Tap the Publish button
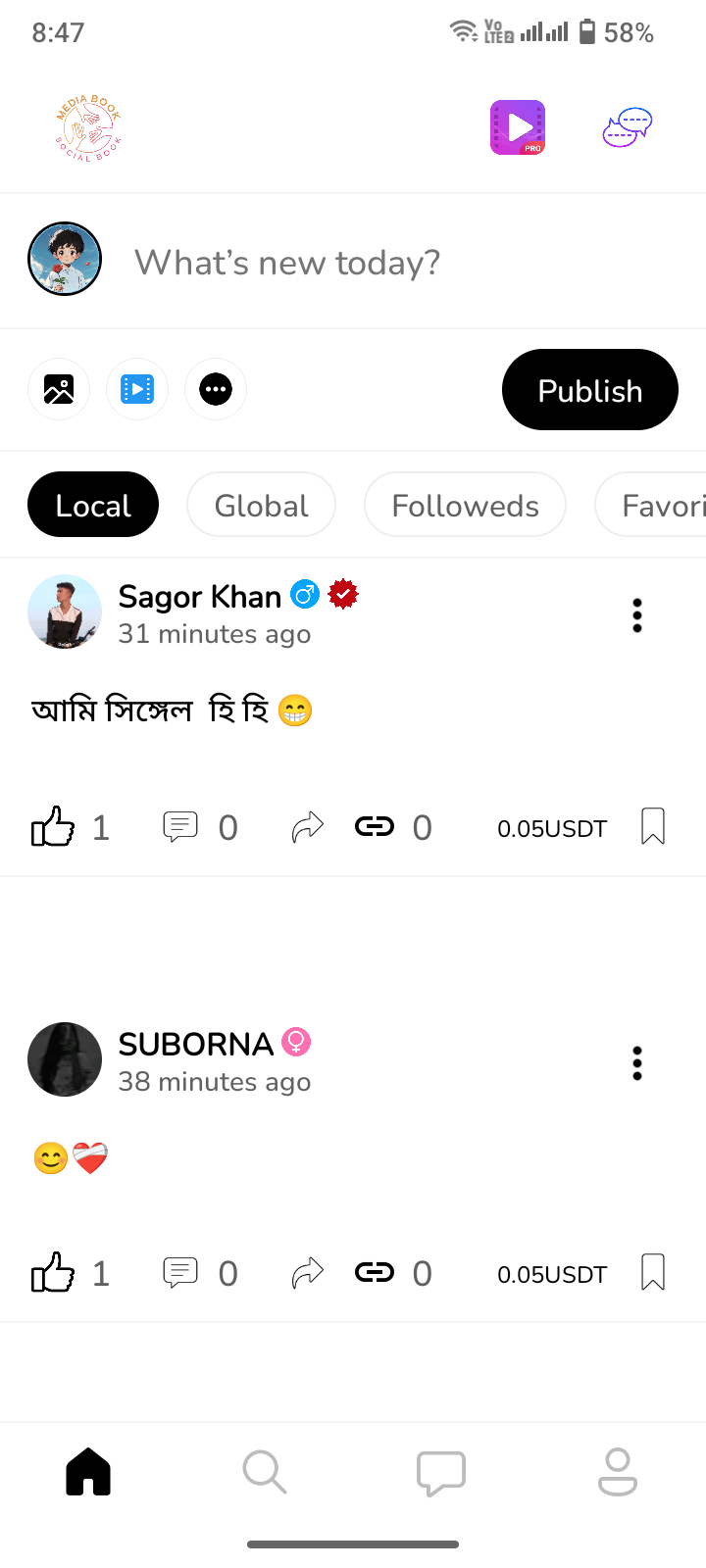706x1568 pixels. coord(589,390)
